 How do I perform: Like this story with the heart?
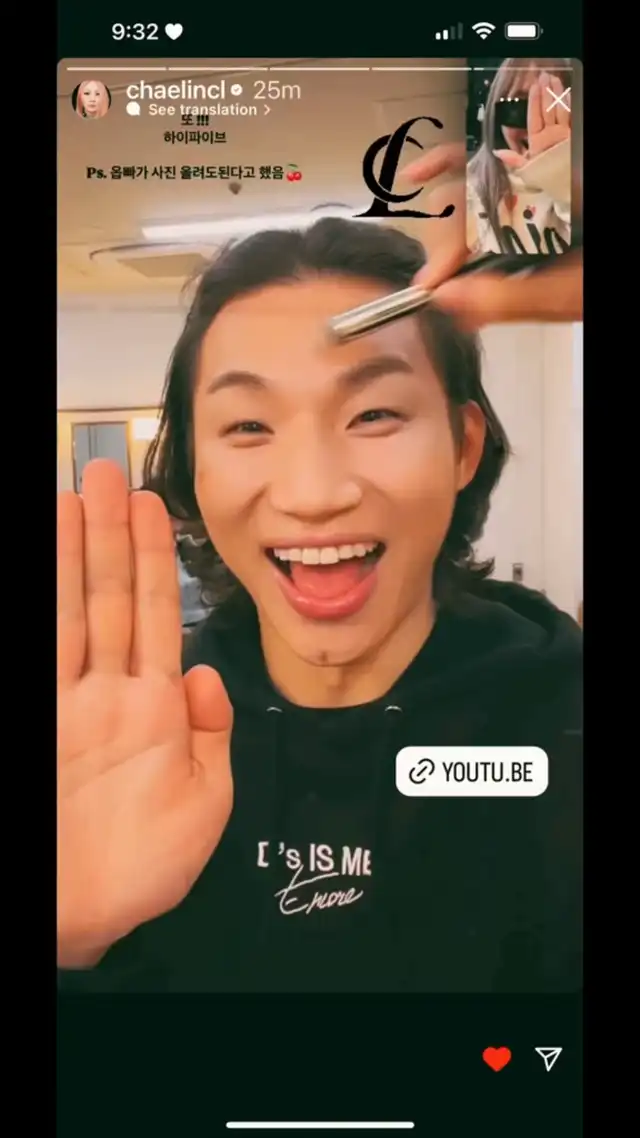[497, 1058]
